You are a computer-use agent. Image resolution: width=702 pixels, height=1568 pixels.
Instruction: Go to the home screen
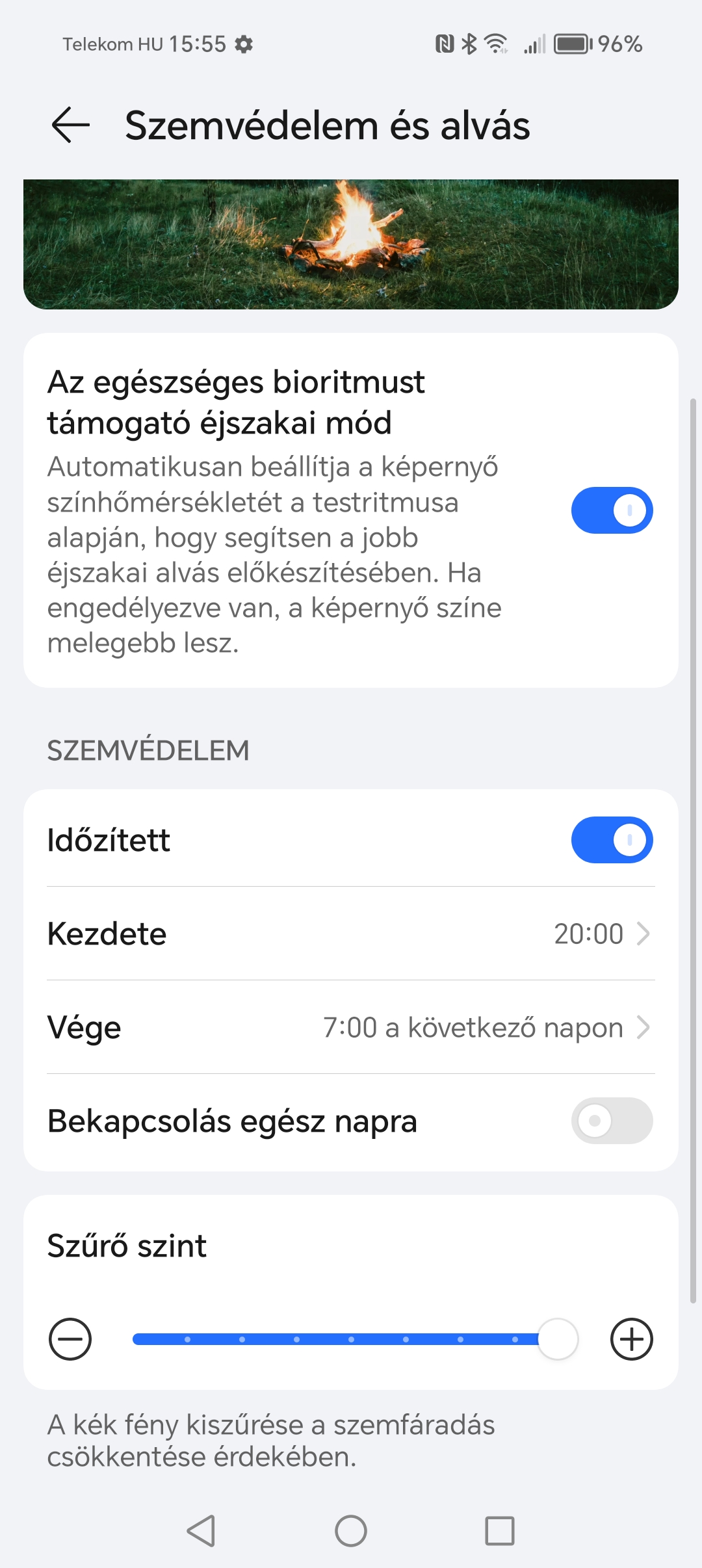click(x=351, y=1531)
